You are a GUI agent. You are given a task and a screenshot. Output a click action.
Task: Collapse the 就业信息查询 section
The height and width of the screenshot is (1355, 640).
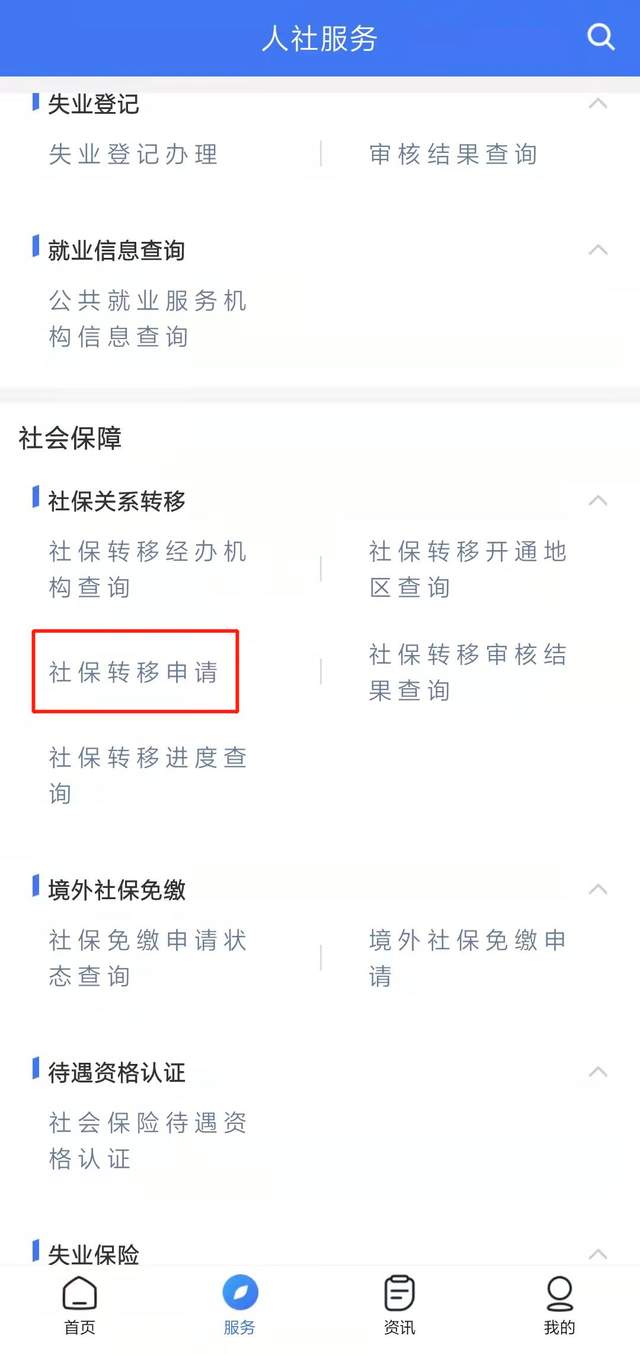click(x=598, y=250)
